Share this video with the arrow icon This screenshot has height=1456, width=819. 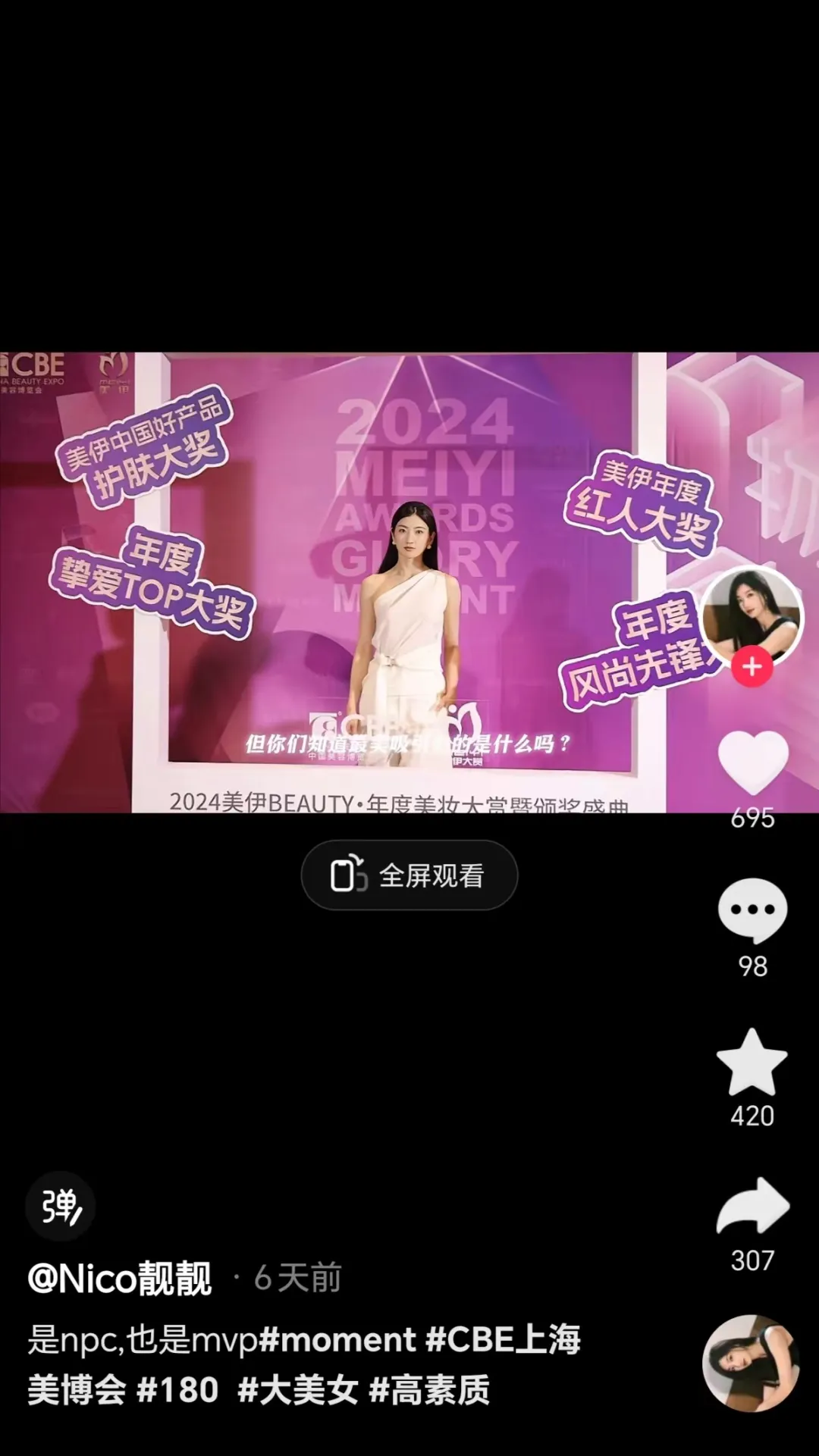click(x=752, y=1207)
